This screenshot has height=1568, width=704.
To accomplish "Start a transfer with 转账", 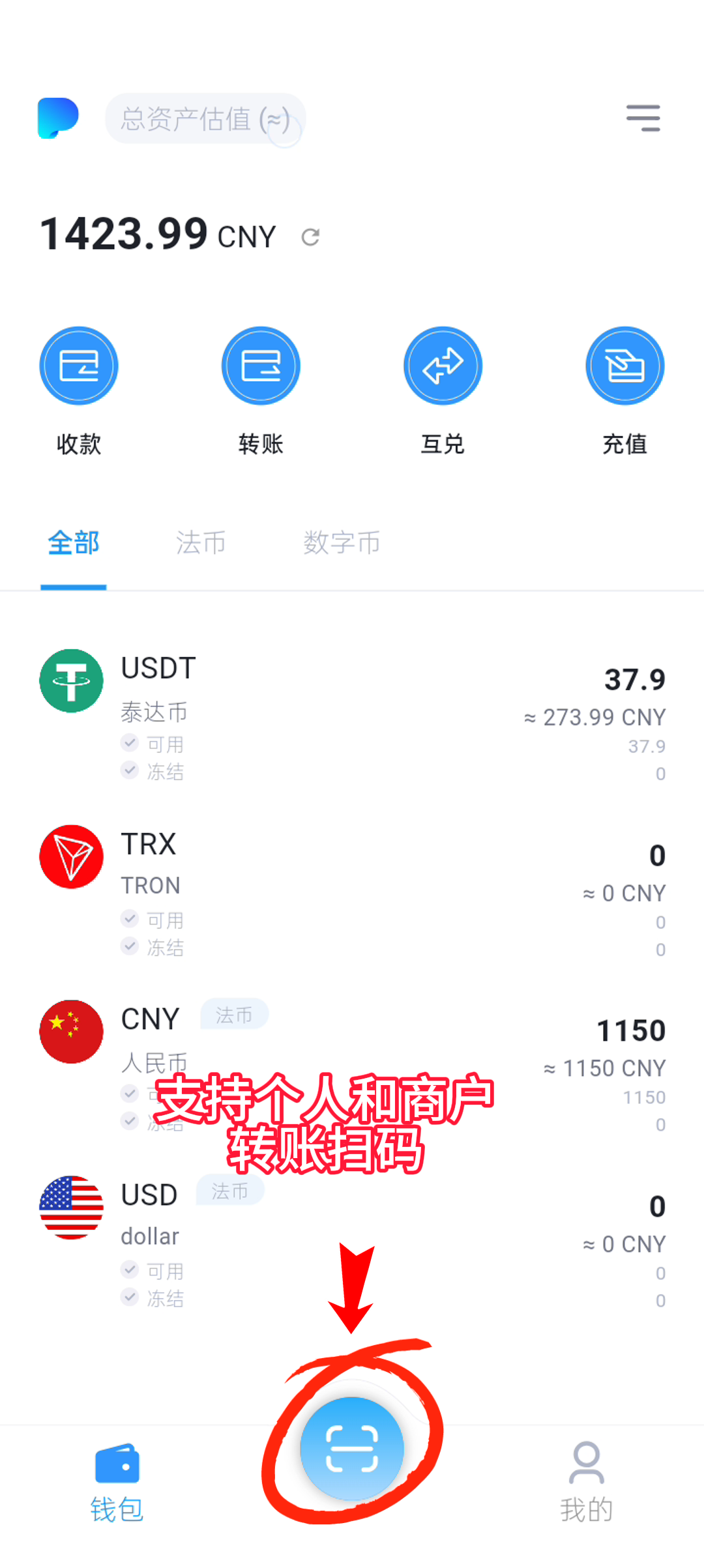I will click(261, 366).
